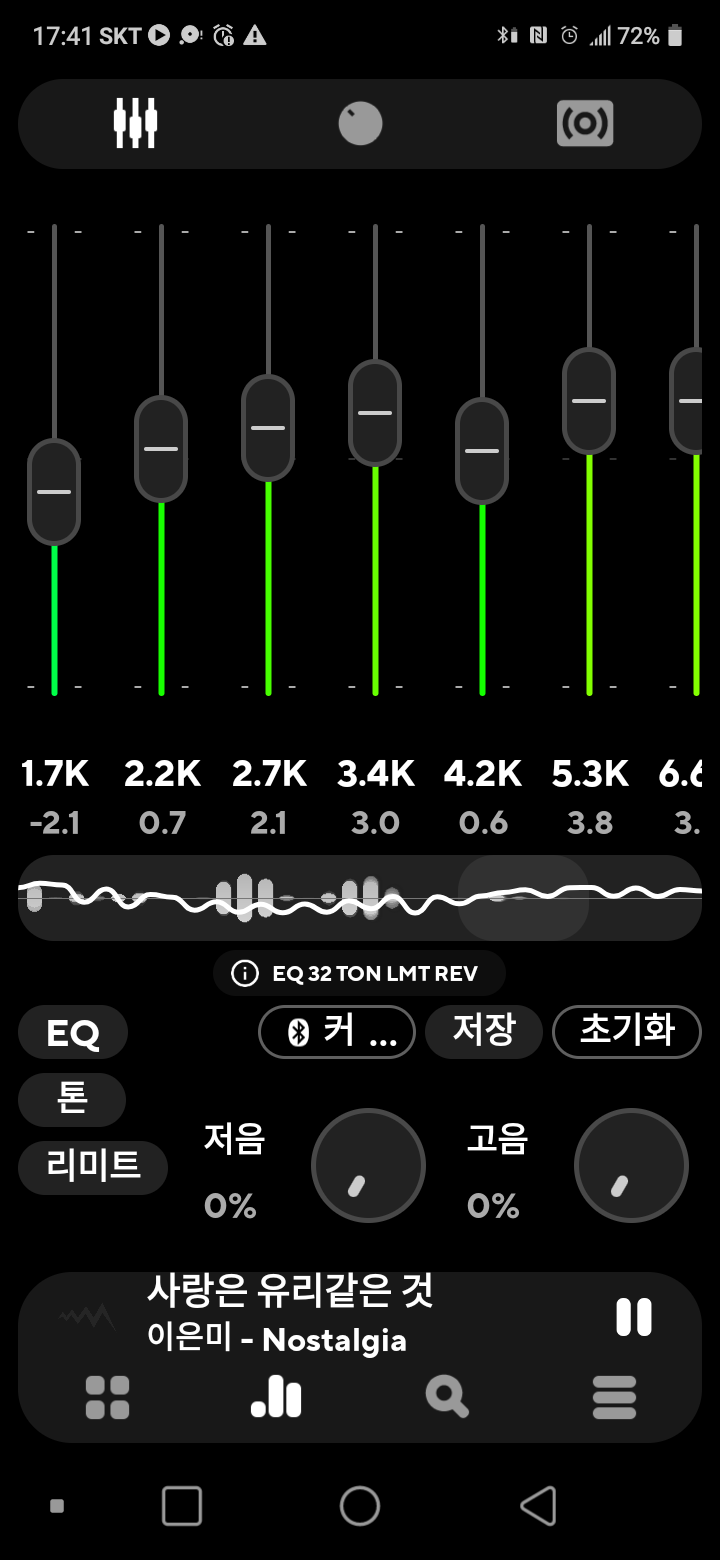Viewport: 720px width, 1560px height.
Task: Tap the 1.7K band slider handle
Action: [x=54, y=492]
